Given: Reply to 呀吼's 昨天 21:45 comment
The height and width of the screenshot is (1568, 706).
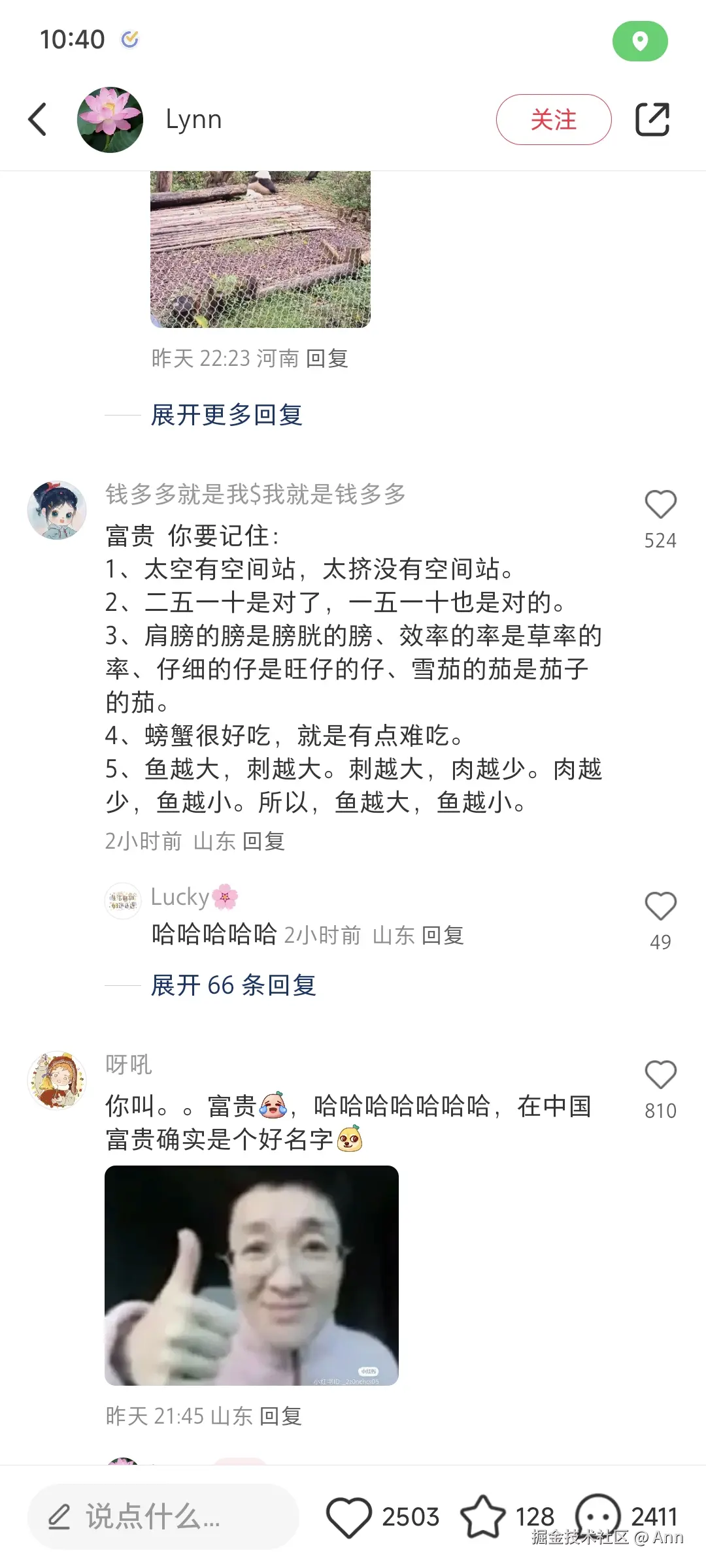Looking at the screenshot, I should (280, 1416).
